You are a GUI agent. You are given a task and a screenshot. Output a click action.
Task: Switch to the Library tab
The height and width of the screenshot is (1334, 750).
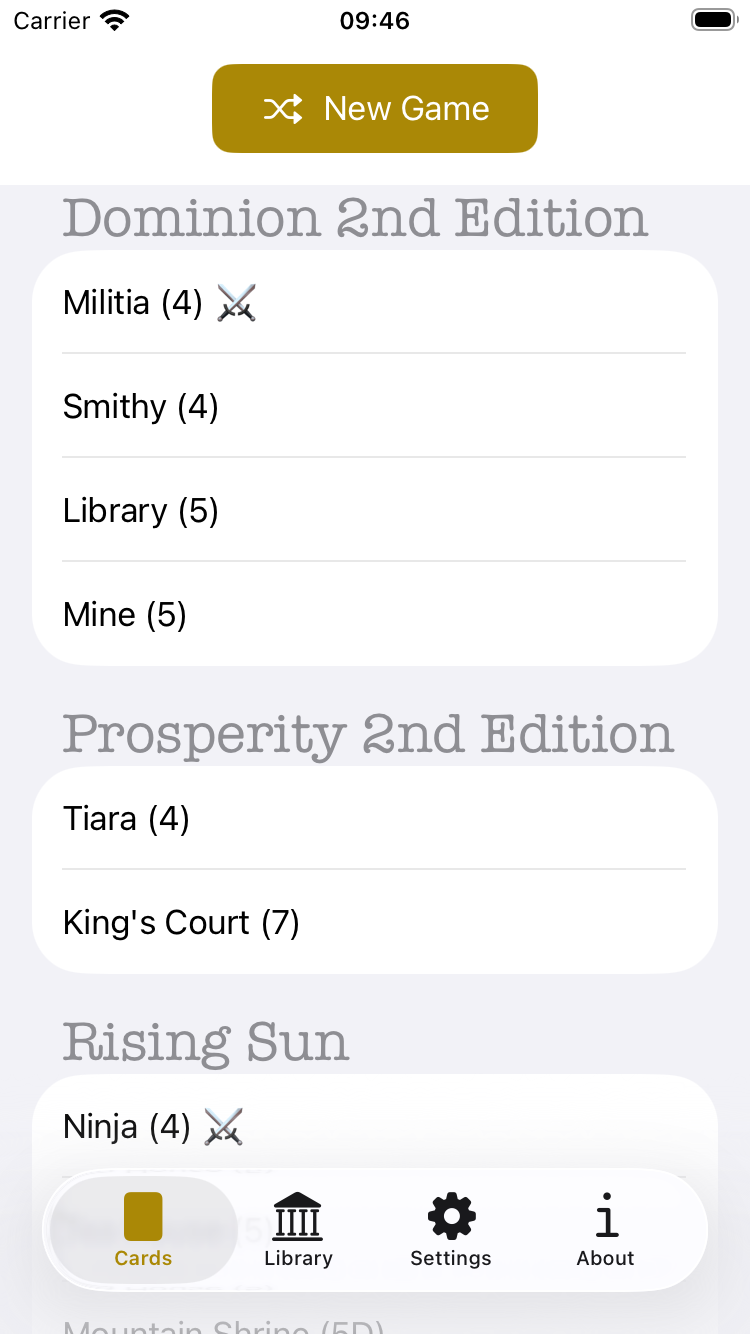point(298,1231)
